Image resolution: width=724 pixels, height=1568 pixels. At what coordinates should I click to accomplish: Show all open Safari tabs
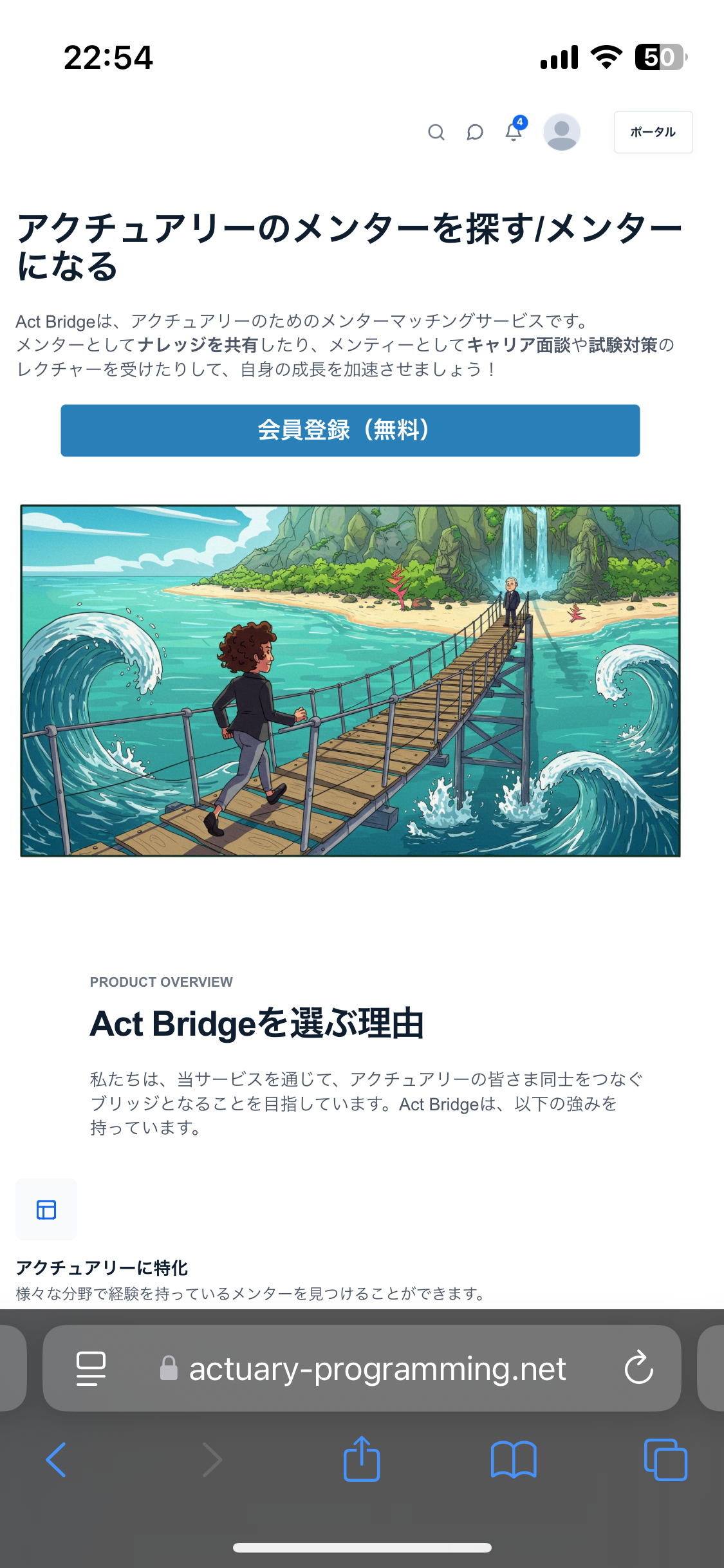665,1459
